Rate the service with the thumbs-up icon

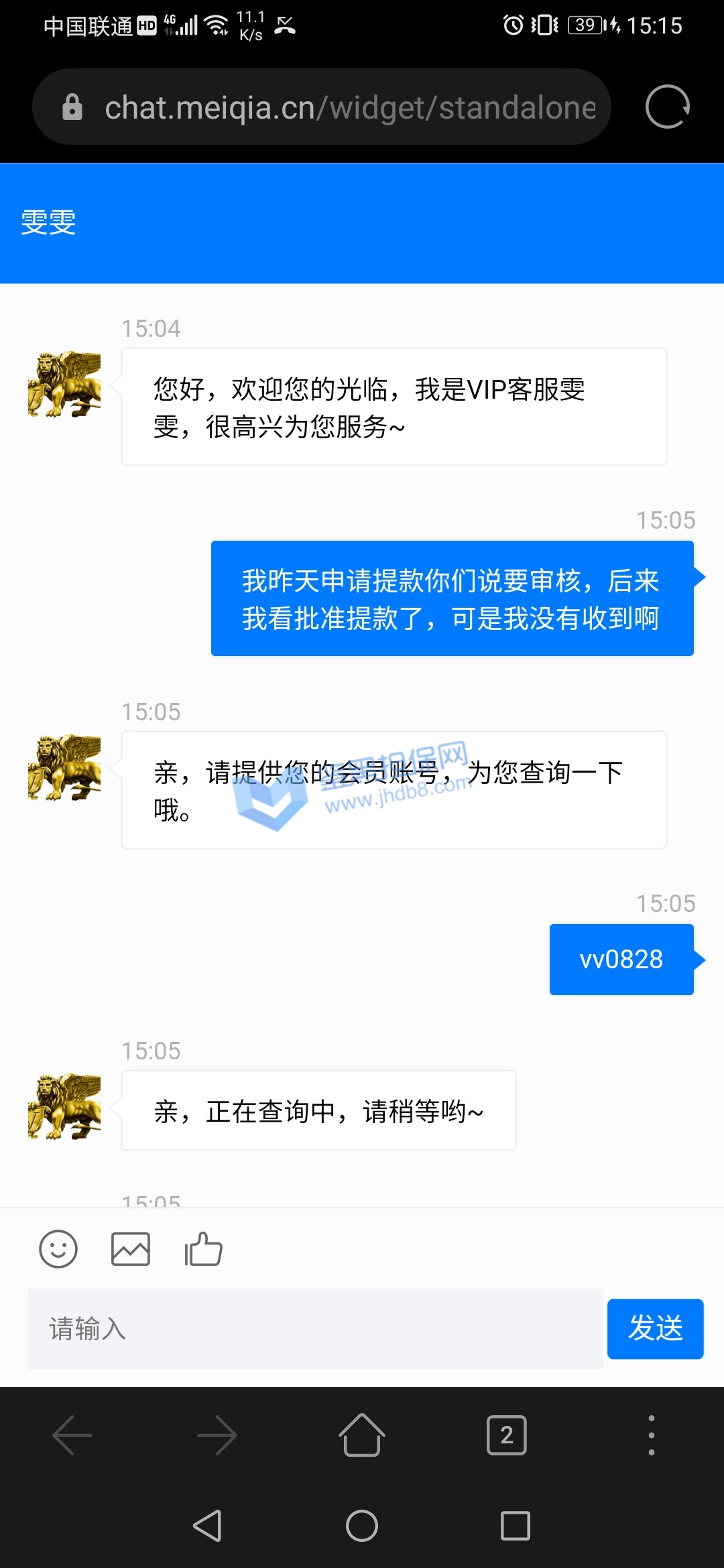click(x=203, y=1249)
